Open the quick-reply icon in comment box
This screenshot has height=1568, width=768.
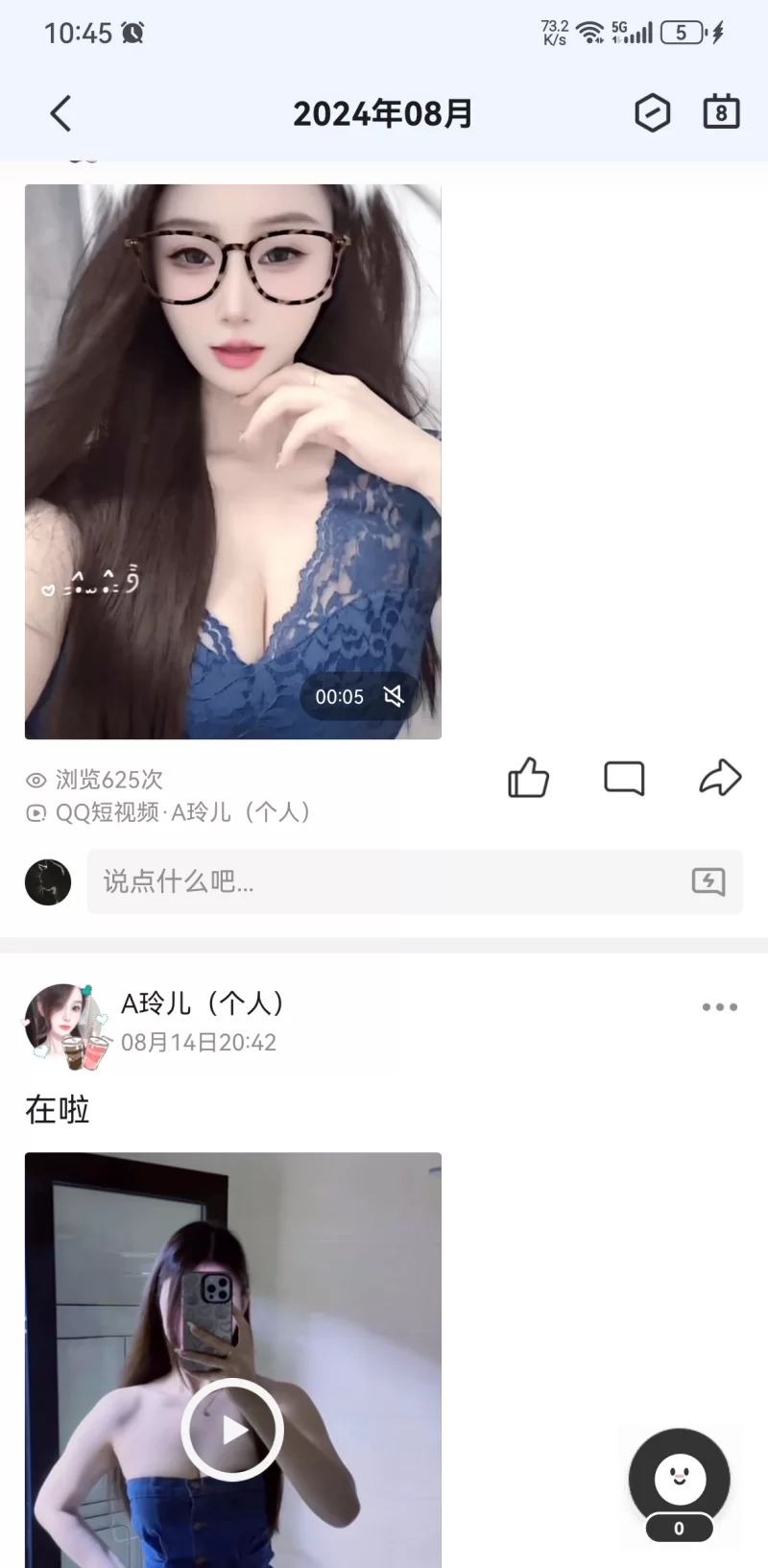[x=708, y=881]
